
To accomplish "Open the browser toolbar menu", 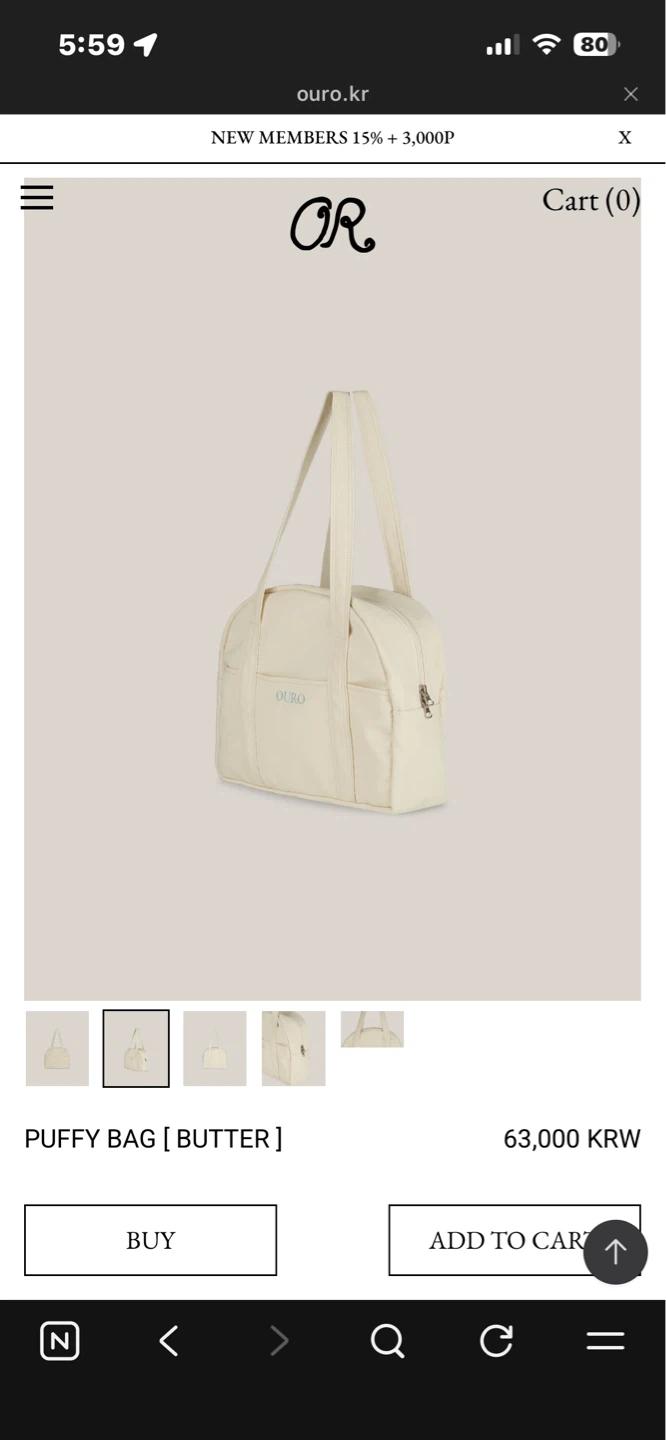I will (x=605, y=1341).
